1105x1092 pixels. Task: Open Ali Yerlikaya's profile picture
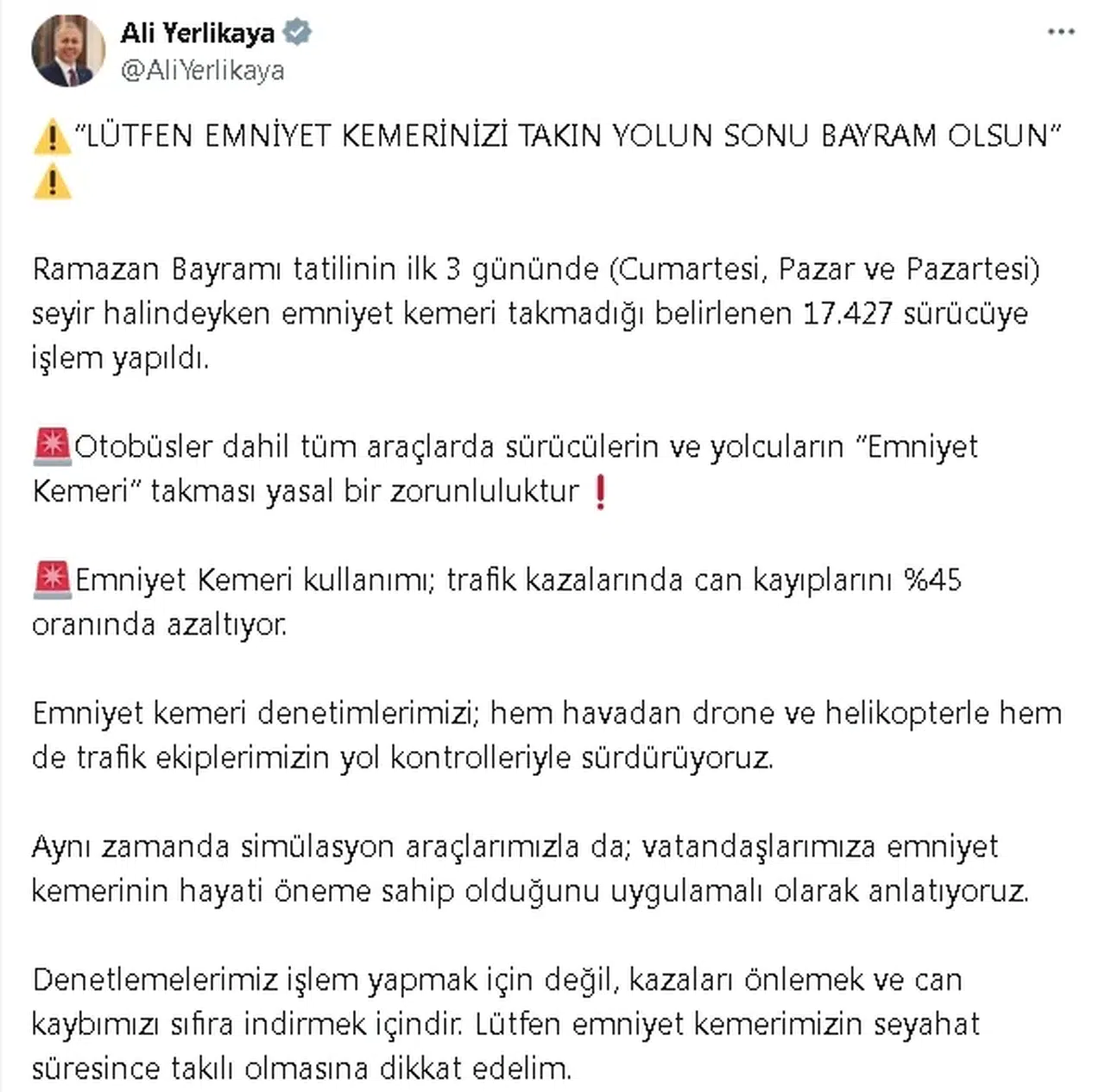[68, 52]
